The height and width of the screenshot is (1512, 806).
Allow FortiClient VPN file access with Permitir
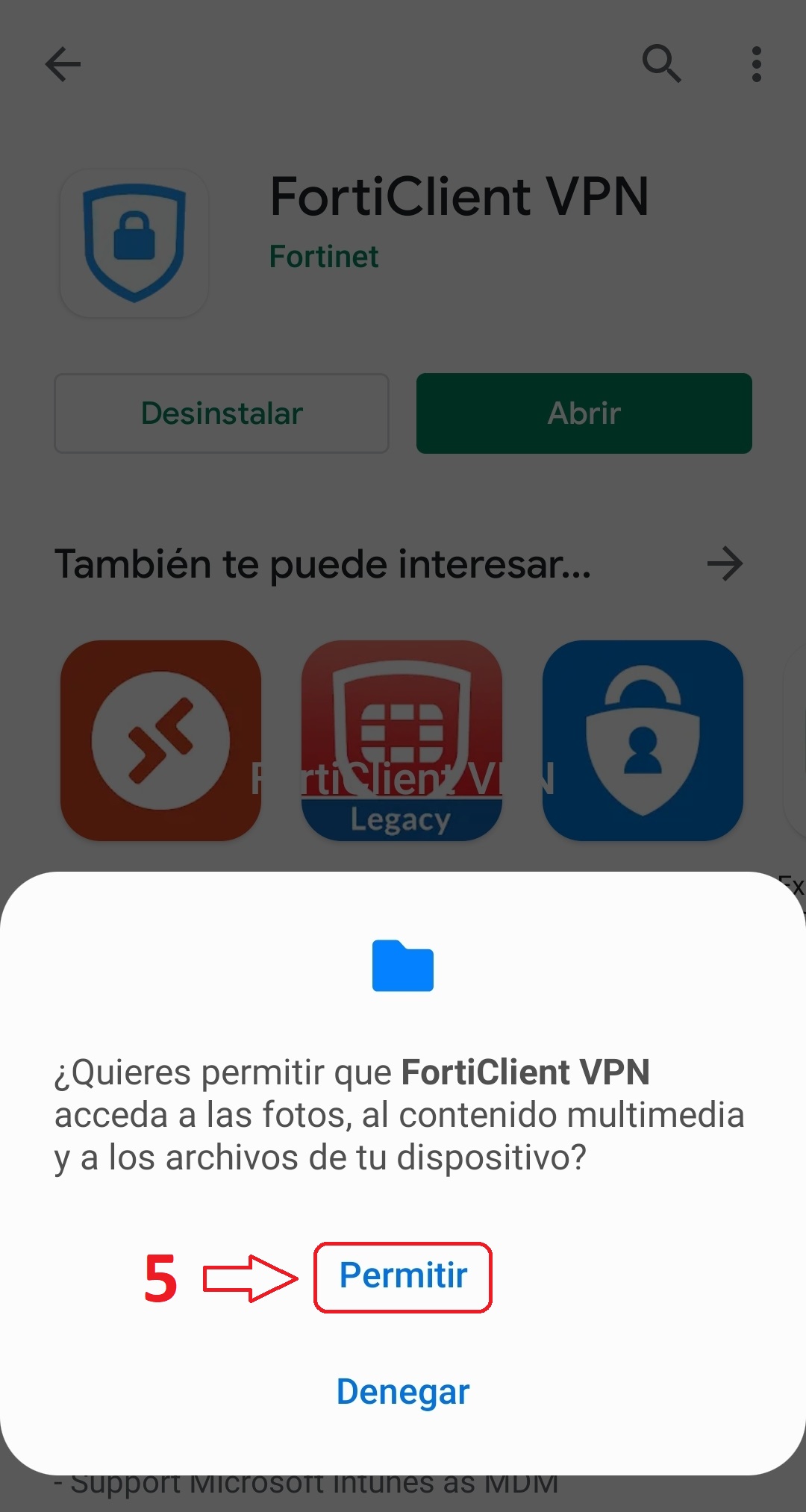403,1275
